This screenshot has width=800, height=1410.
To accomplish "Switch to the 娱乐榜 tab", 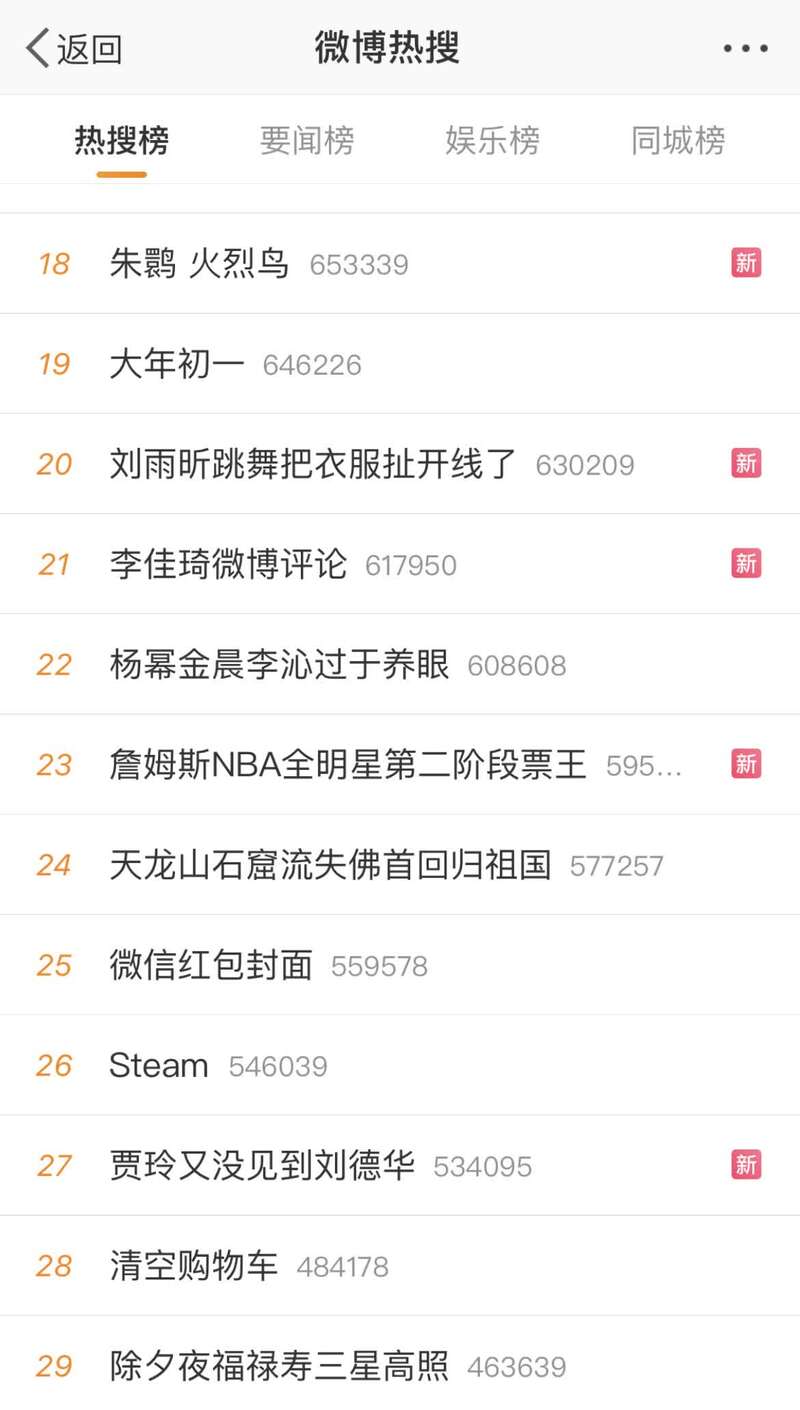I will click(x=492, y=141).
